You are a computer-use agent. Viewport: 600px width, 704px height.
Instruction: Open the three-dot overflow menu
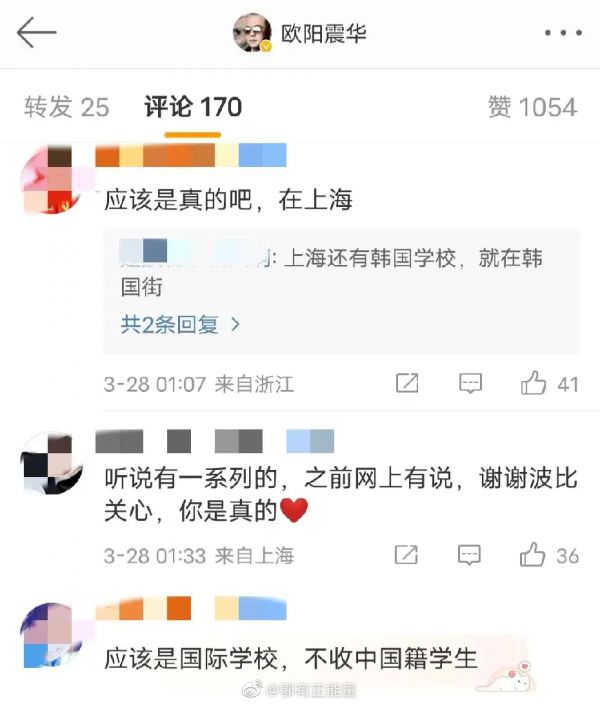pos(562,33)
